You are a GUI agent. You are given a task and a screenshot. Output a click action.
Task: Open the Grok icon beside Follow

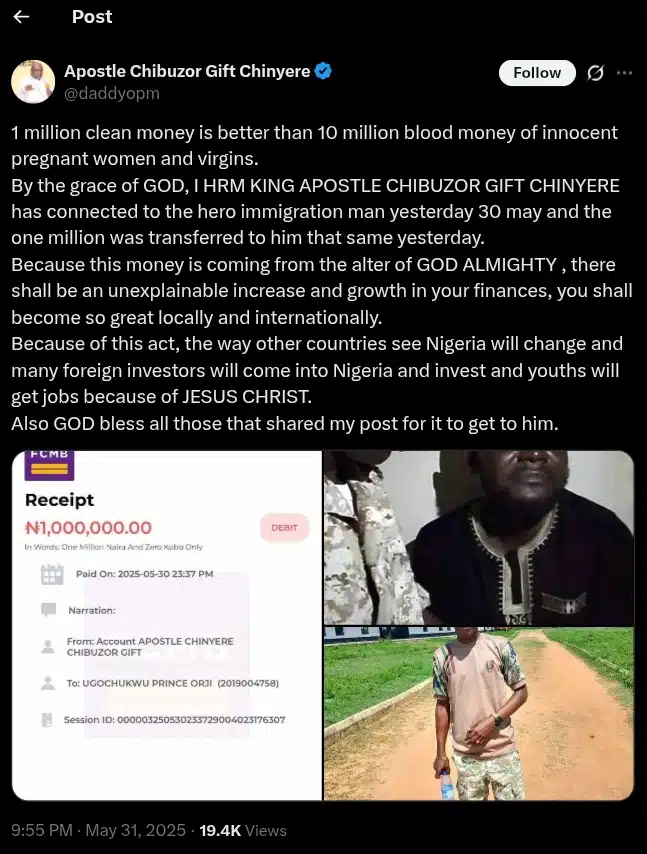(595, 73)
